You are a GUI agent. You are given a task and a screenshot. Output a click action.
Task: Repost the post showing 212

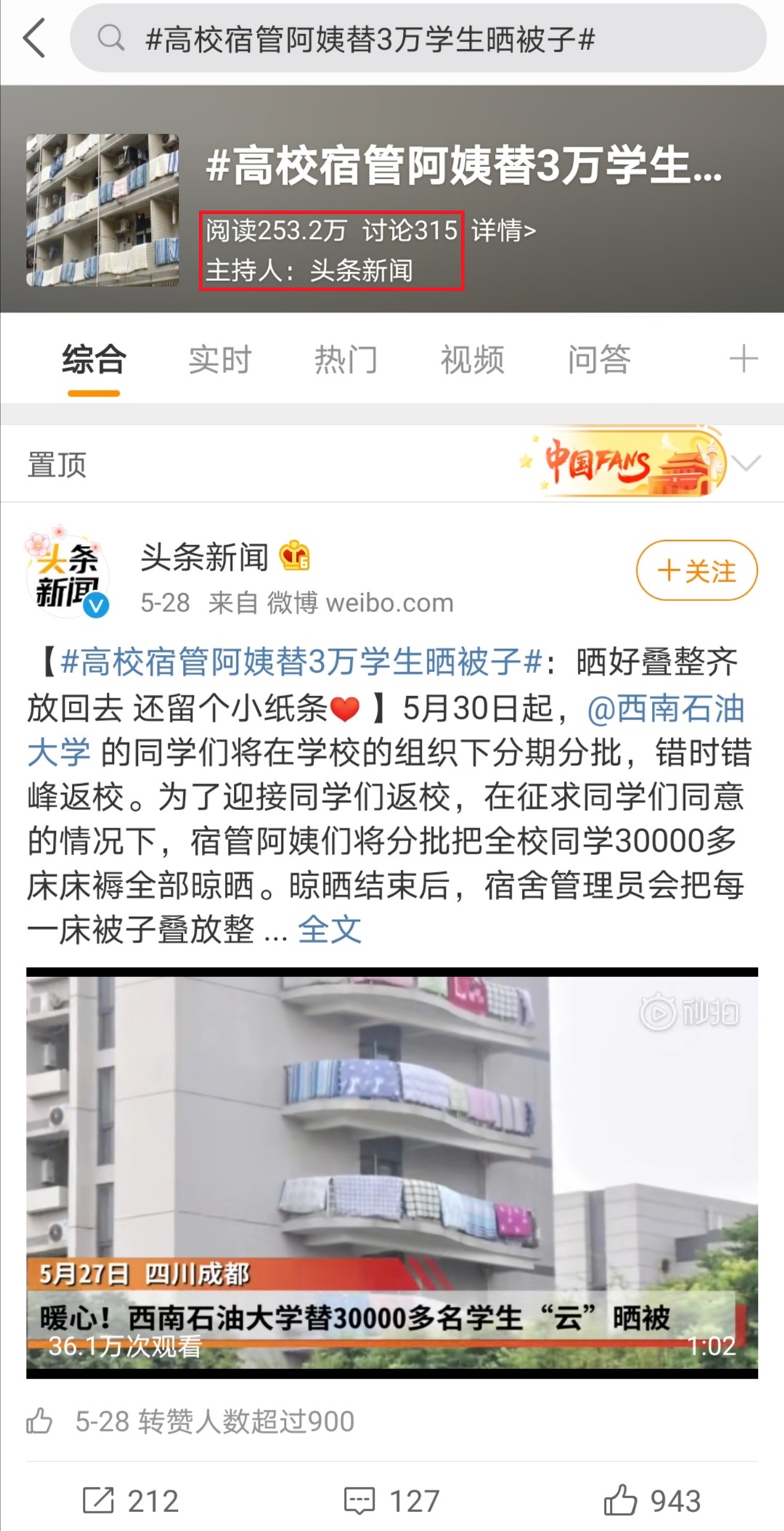tap(131, 1501)
